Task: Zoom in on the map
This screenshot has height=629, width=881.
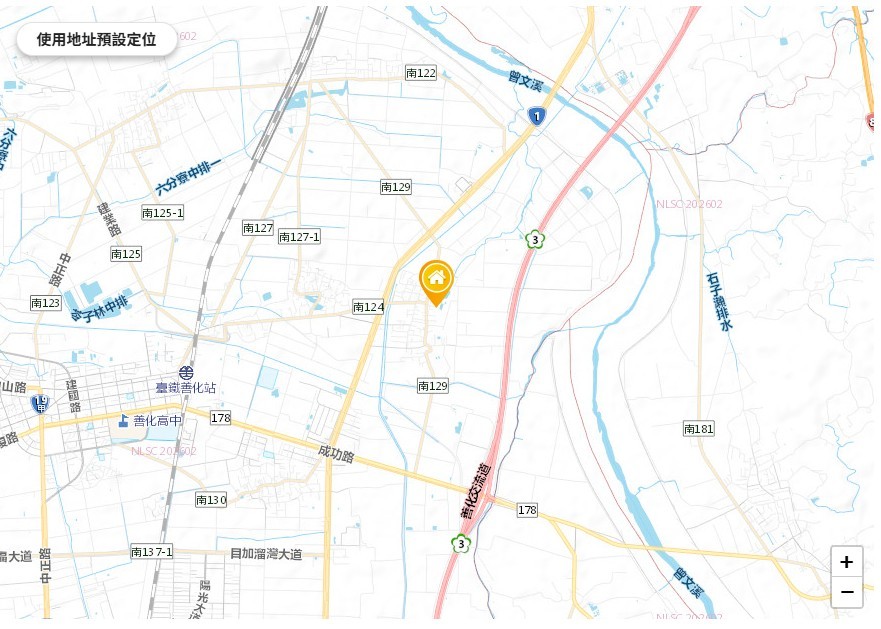Action: (846, 562)
